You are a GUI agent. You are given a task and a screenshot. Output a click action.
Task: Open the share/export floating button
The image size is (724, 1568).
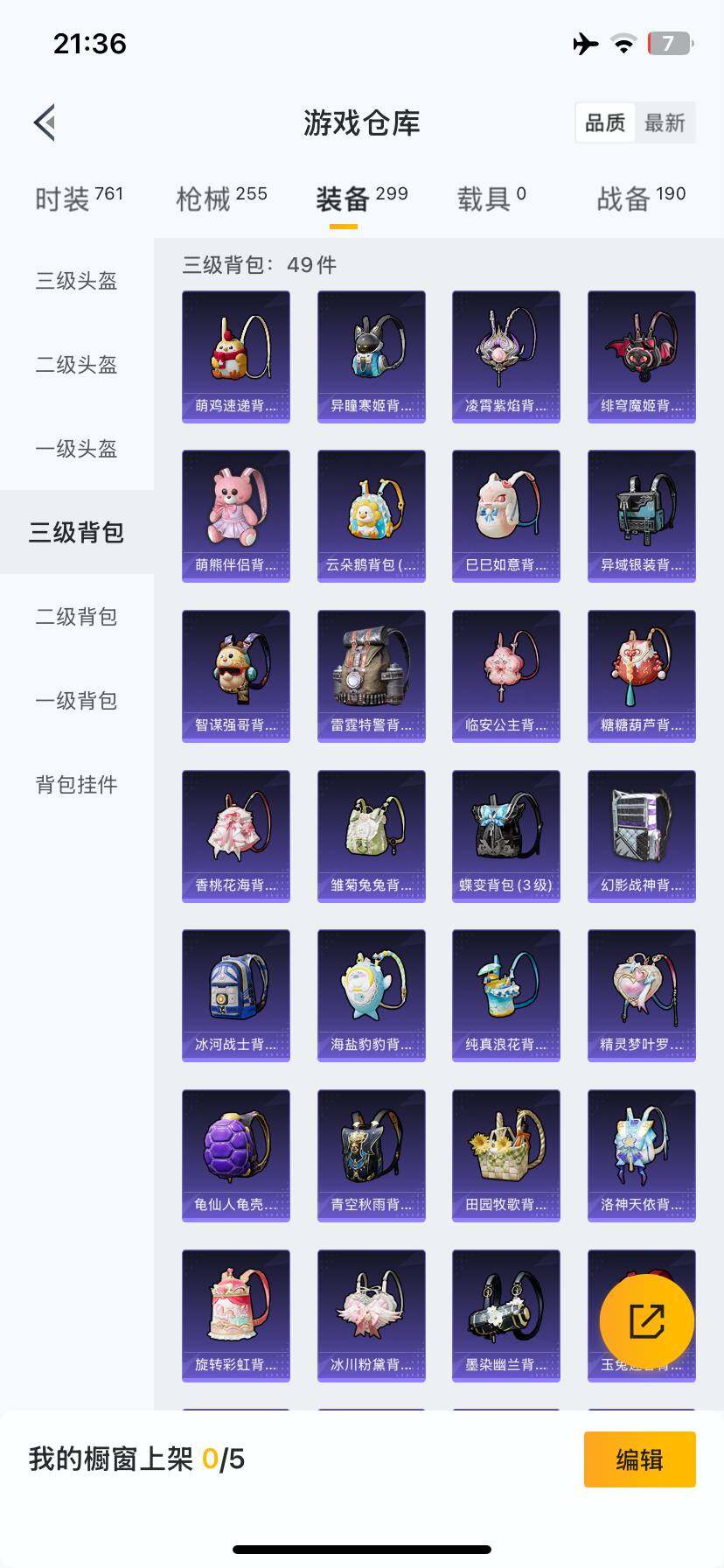click(646, 1321)
